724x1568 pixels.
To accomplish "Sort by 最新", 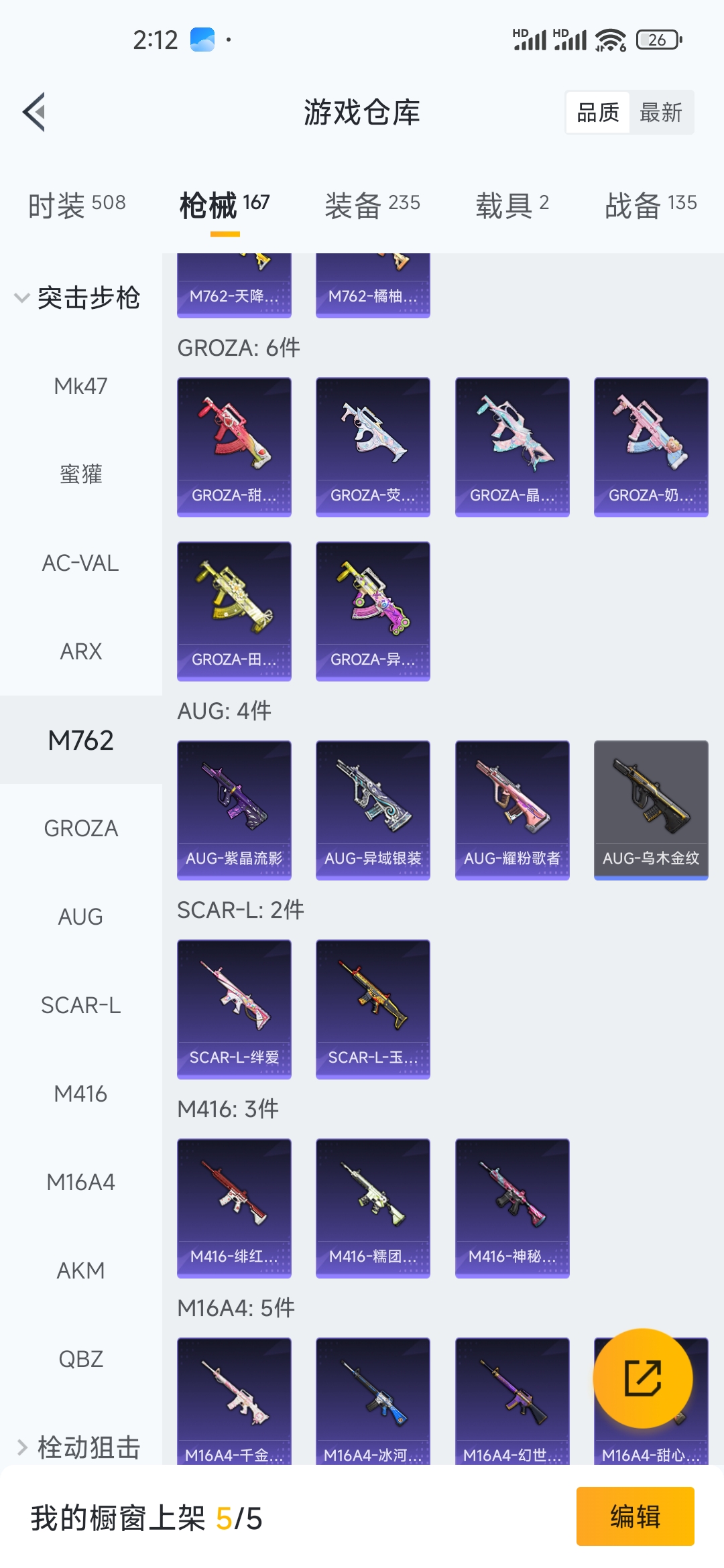I will pos(660,113).
